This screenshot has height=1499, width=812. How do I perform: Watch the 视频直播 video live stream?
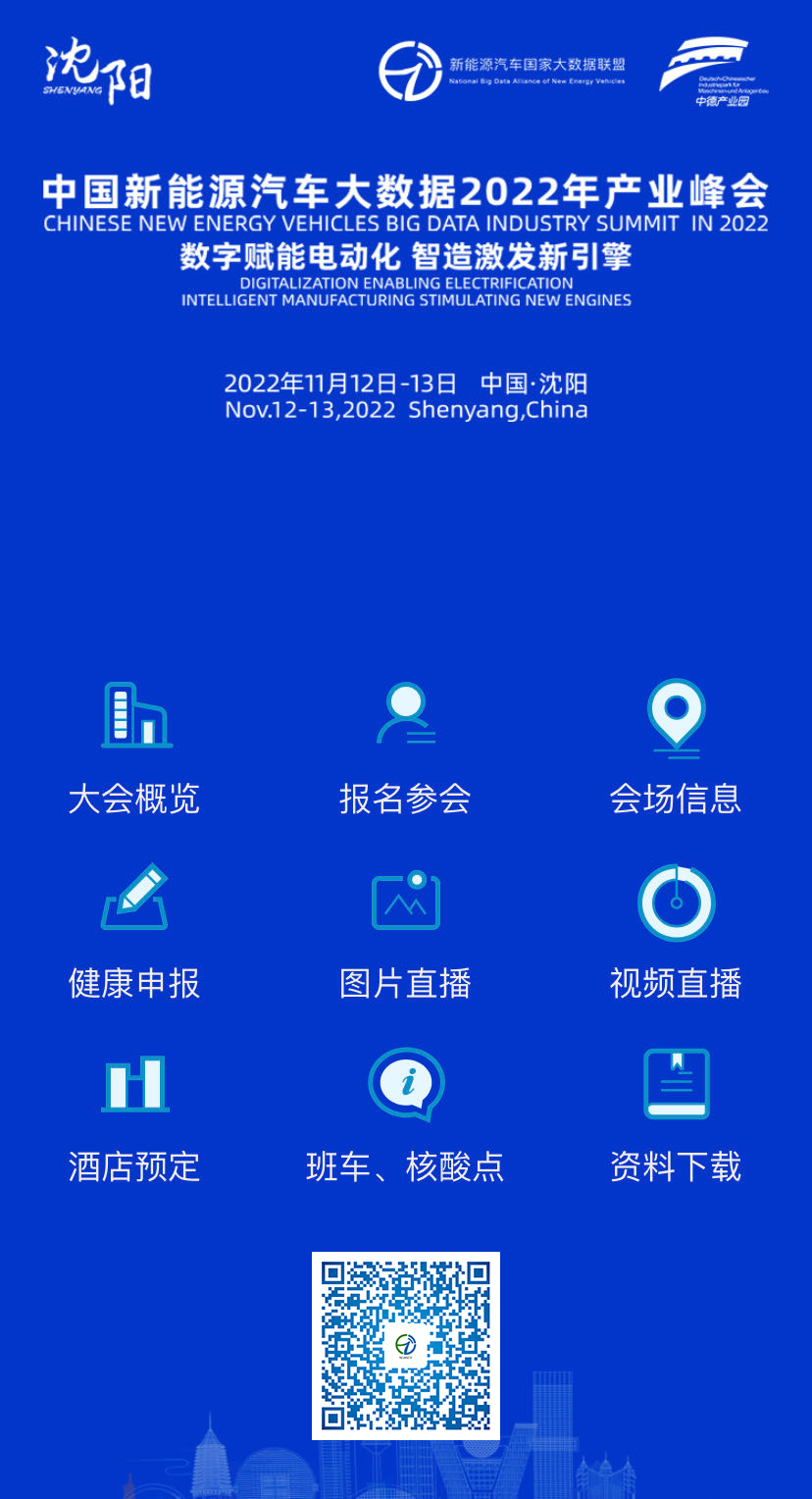[676, 932]
